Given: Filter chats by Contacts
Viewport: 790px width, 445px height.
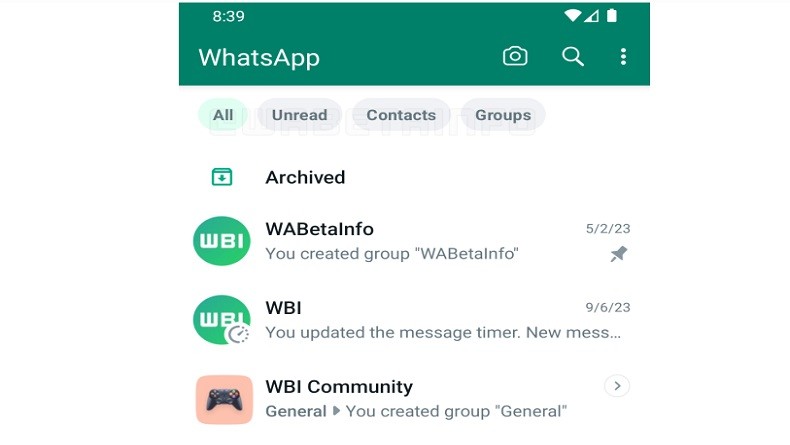Looking at the screenshot, I should 401,115.
